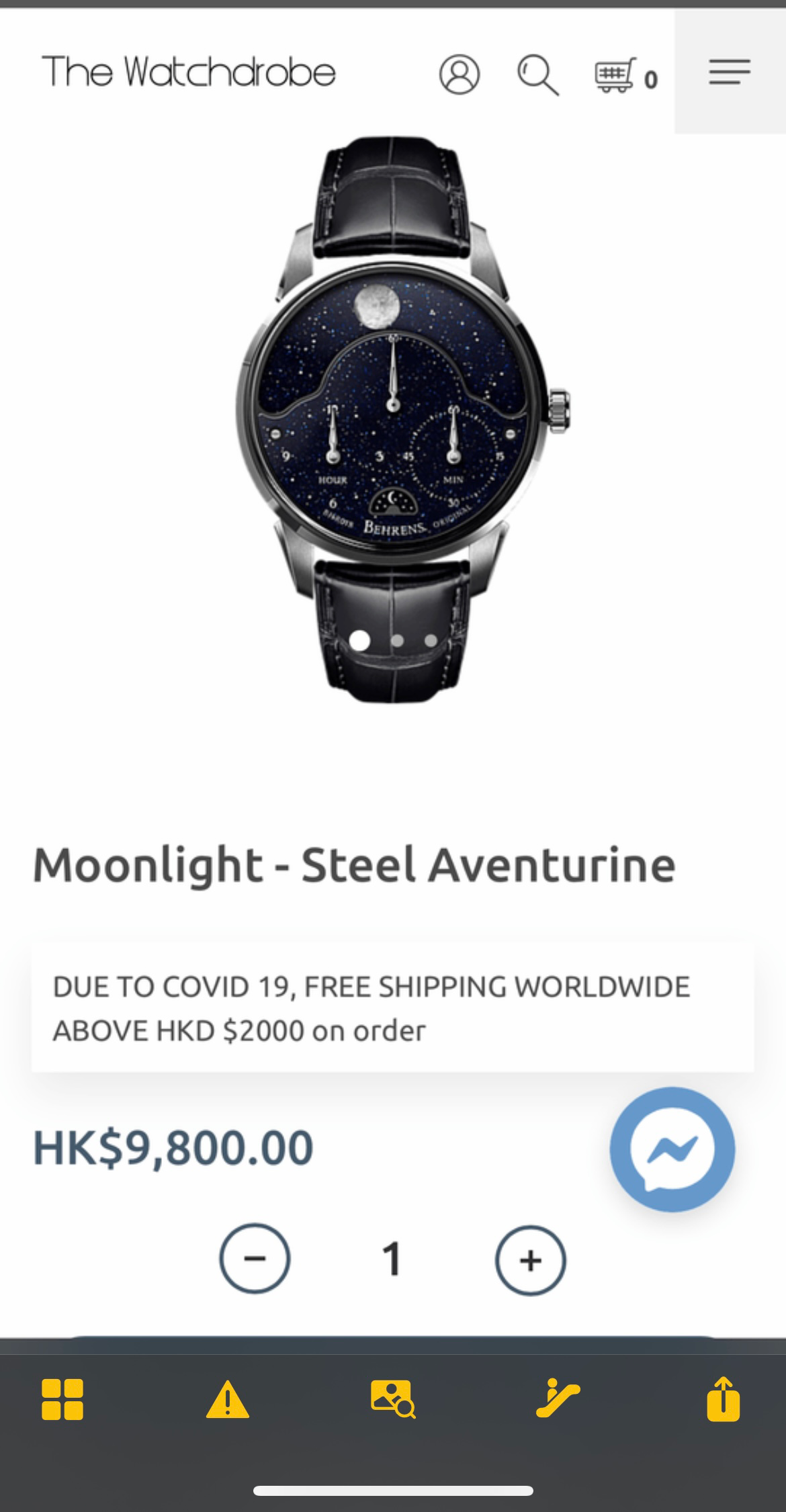786x1512 pixels.
Task: Open Messenger chat bubble
Action: [672, 1149]
